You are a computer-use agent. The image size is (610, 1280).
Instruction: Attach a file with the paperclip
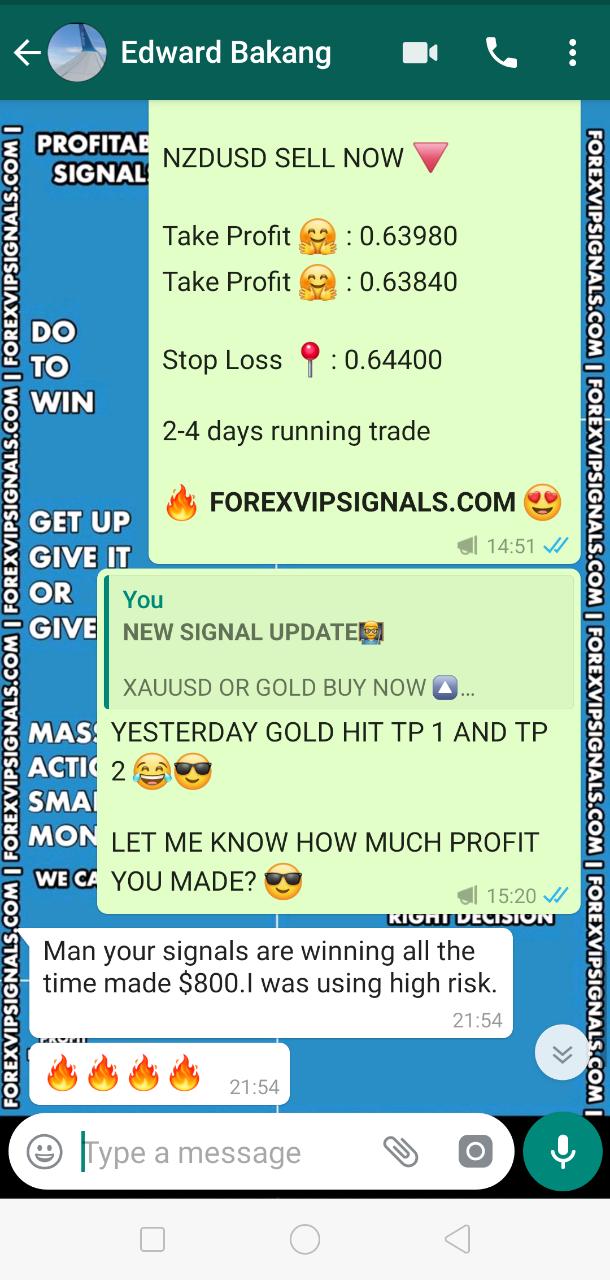click(x=400, y=1152)
